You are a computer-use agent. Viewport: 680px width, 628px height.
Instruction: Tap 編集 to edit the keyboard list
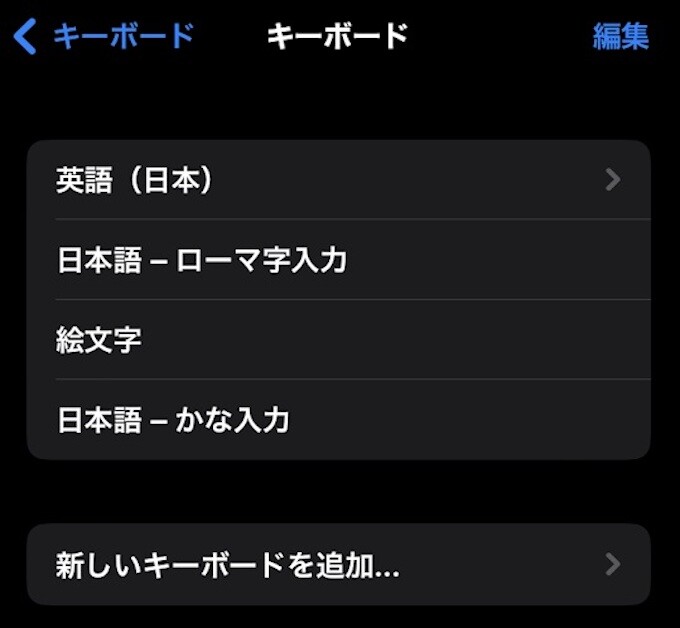point(620,37)
